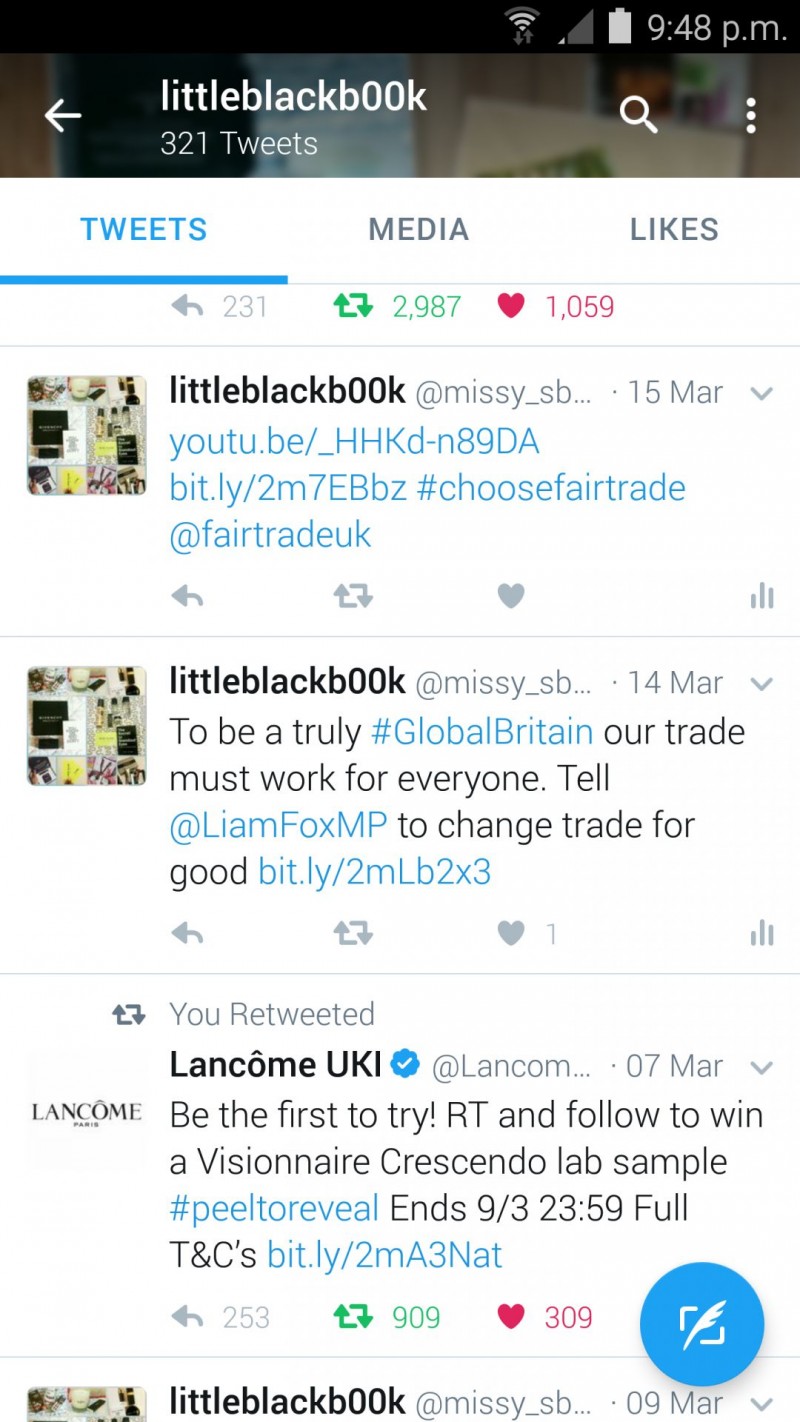This screenshot has height=1422, width=800.
Task: Open the bit.ly/2mA3Nat link
Action: click(384, 1254)
